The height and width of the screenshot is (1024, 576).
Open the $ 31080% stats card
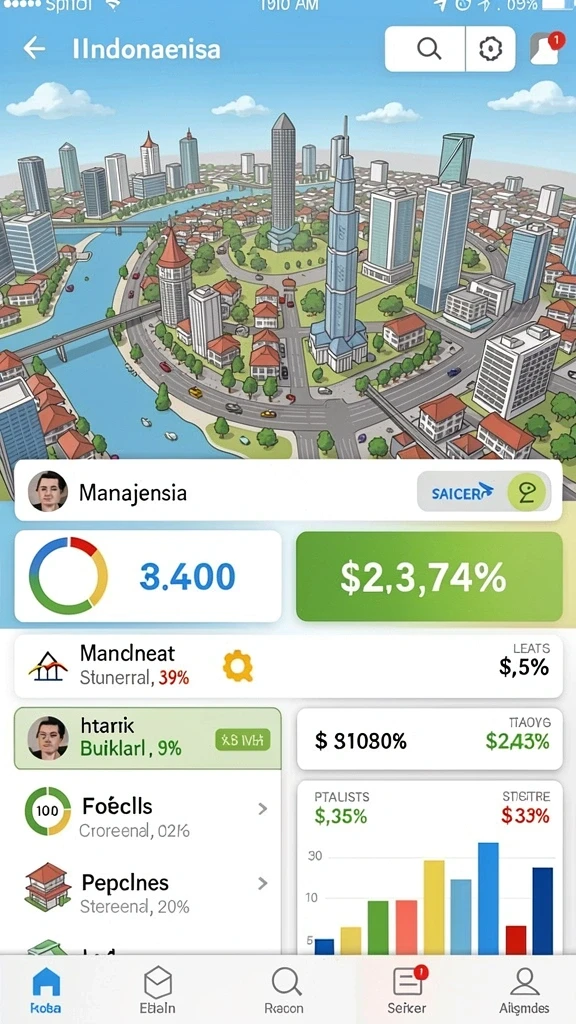click(x=429, y=739)
